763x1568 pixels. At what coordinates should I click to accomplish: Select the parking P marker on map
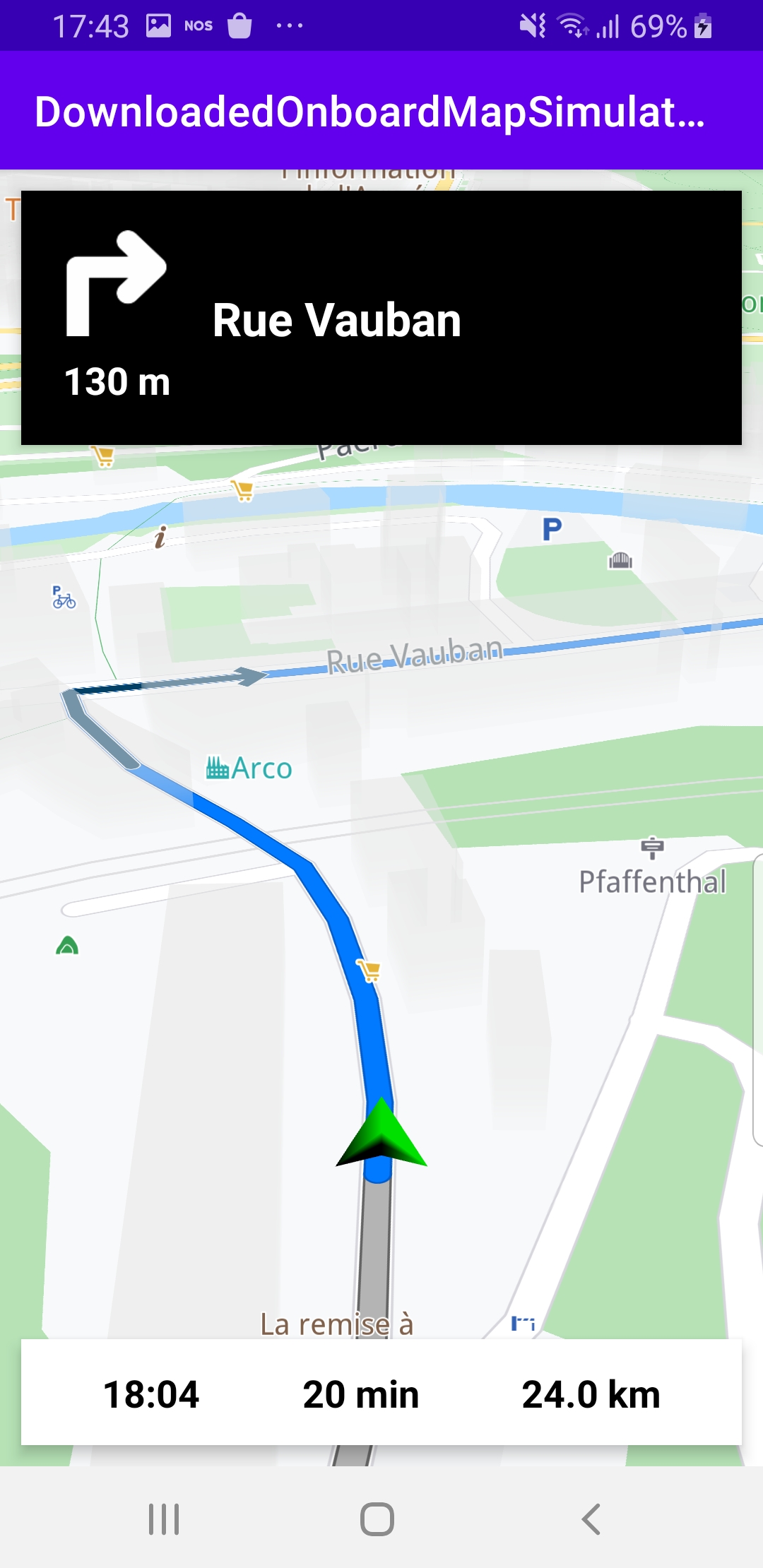coord(552,529)
